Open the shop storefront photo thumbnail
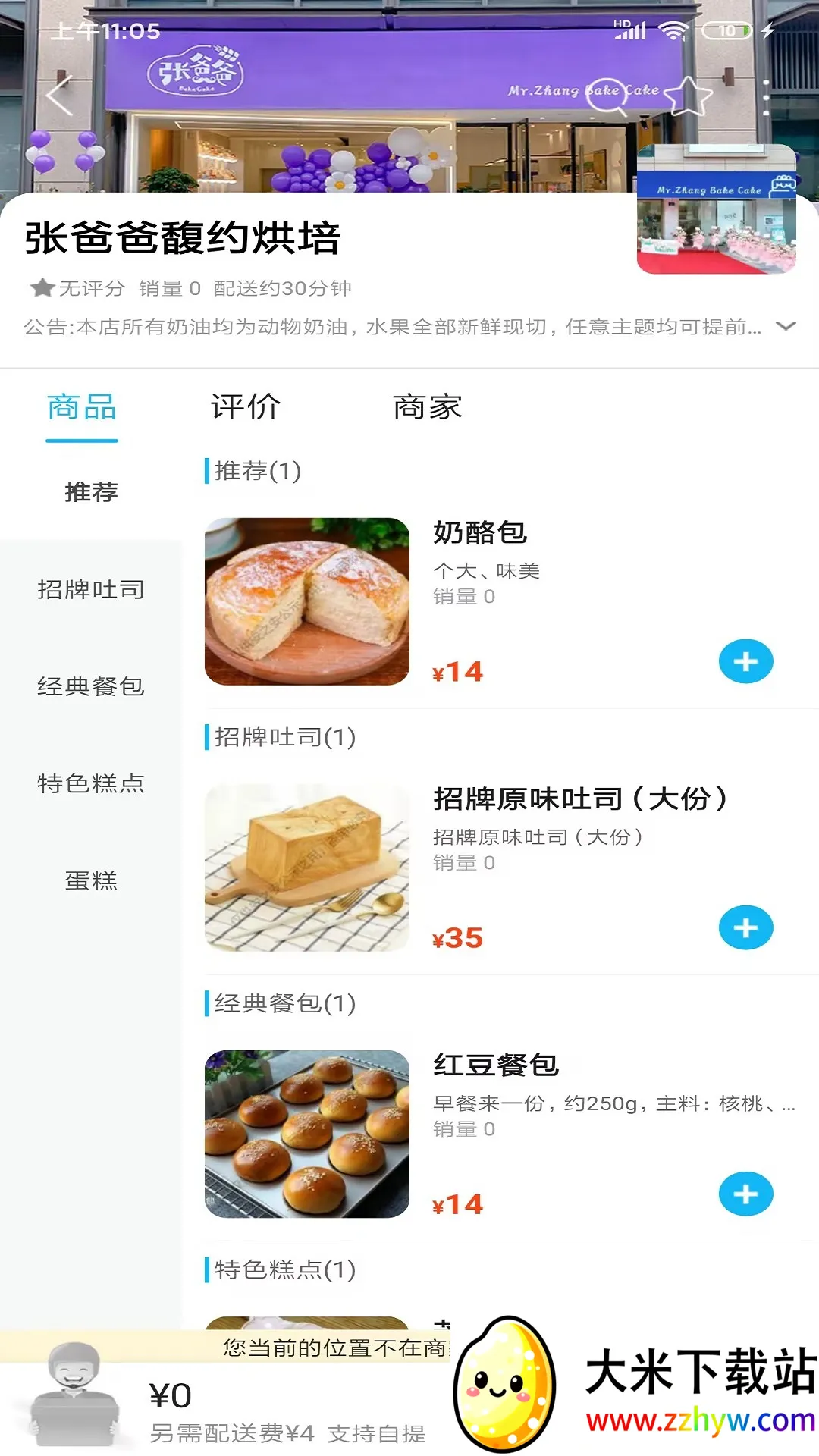The height and width of the screenshot is (1456, 819). point(716,209)
